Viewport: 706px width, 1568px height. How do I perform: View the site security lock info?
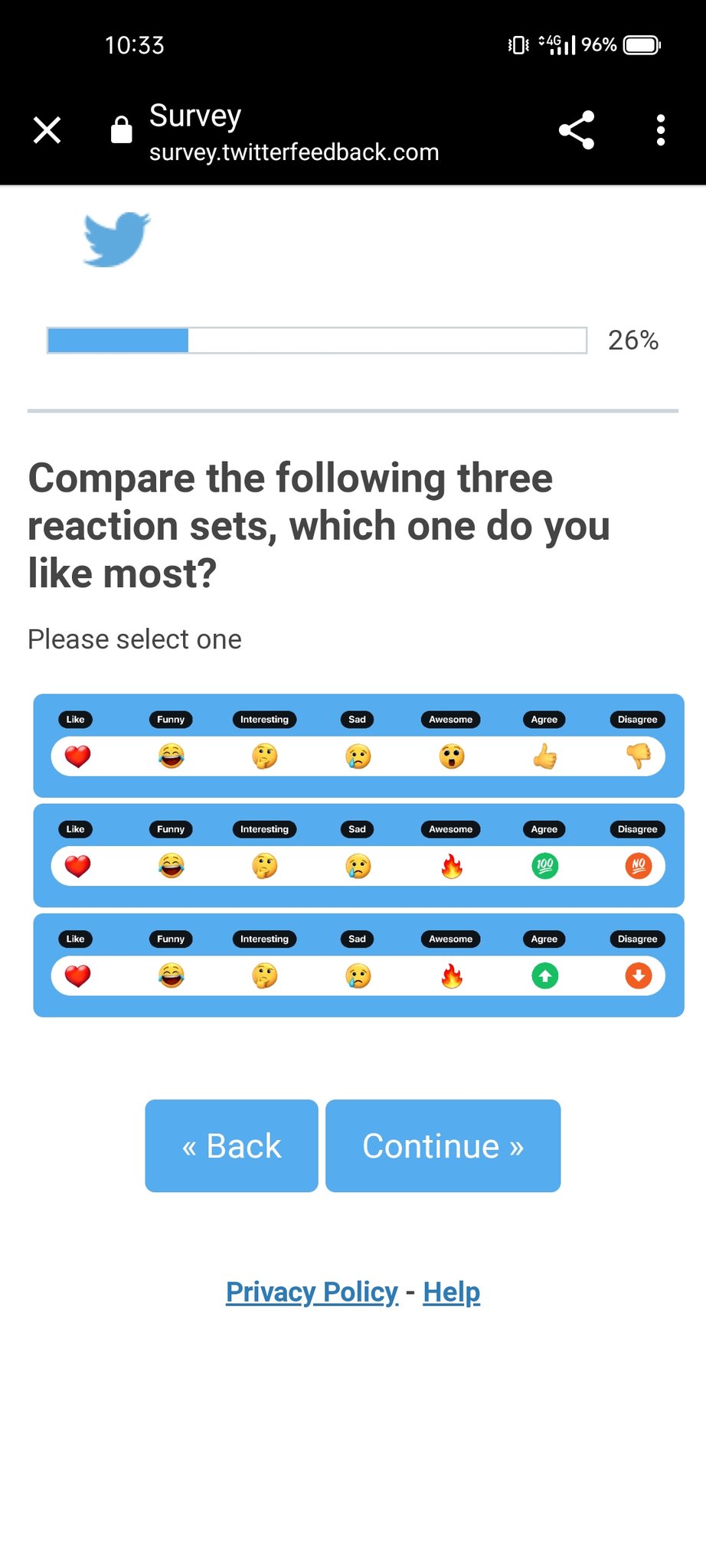click(x=122, y=130)
